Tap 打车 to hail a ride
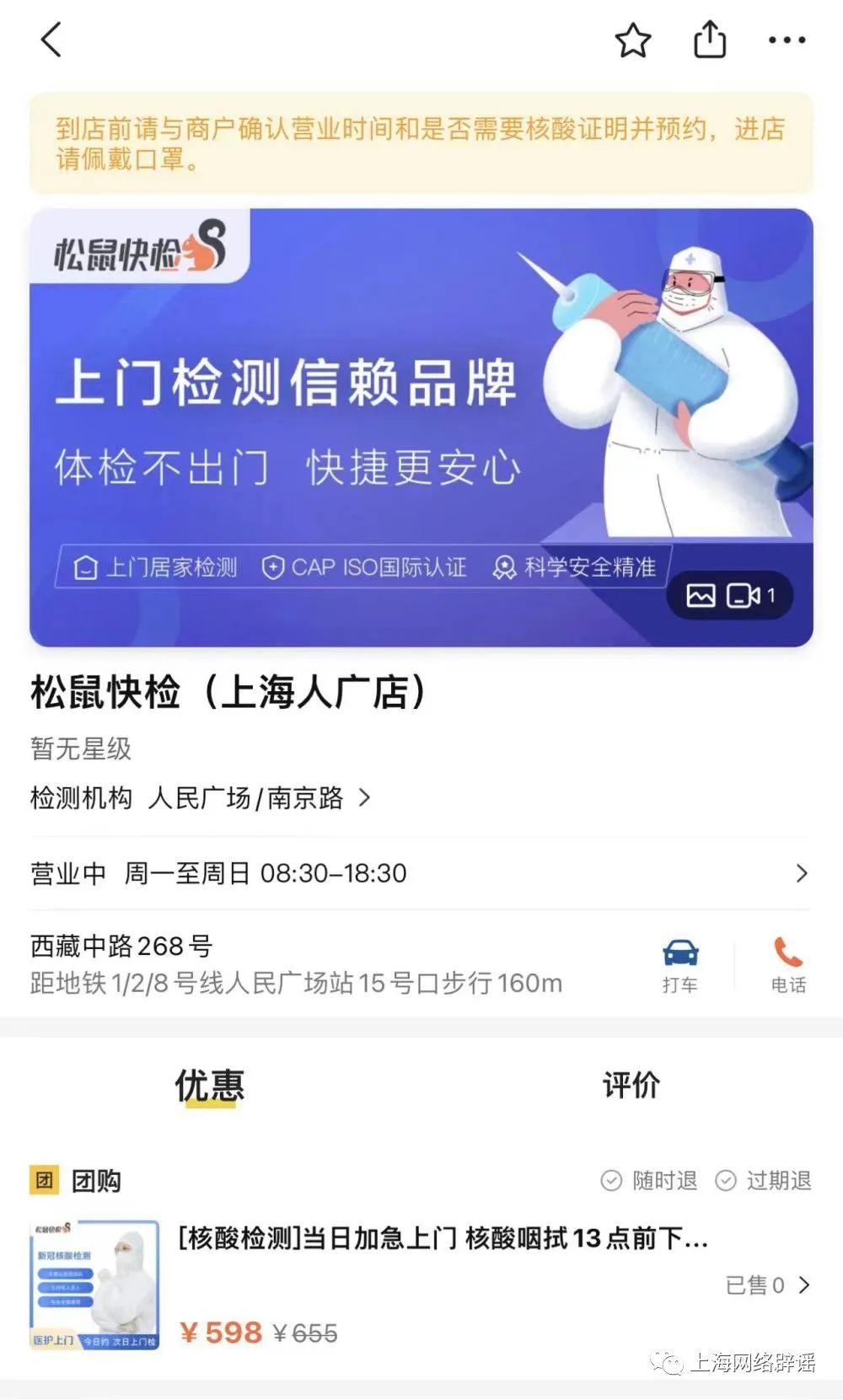The image size is (843, 1400). (679, 963)
